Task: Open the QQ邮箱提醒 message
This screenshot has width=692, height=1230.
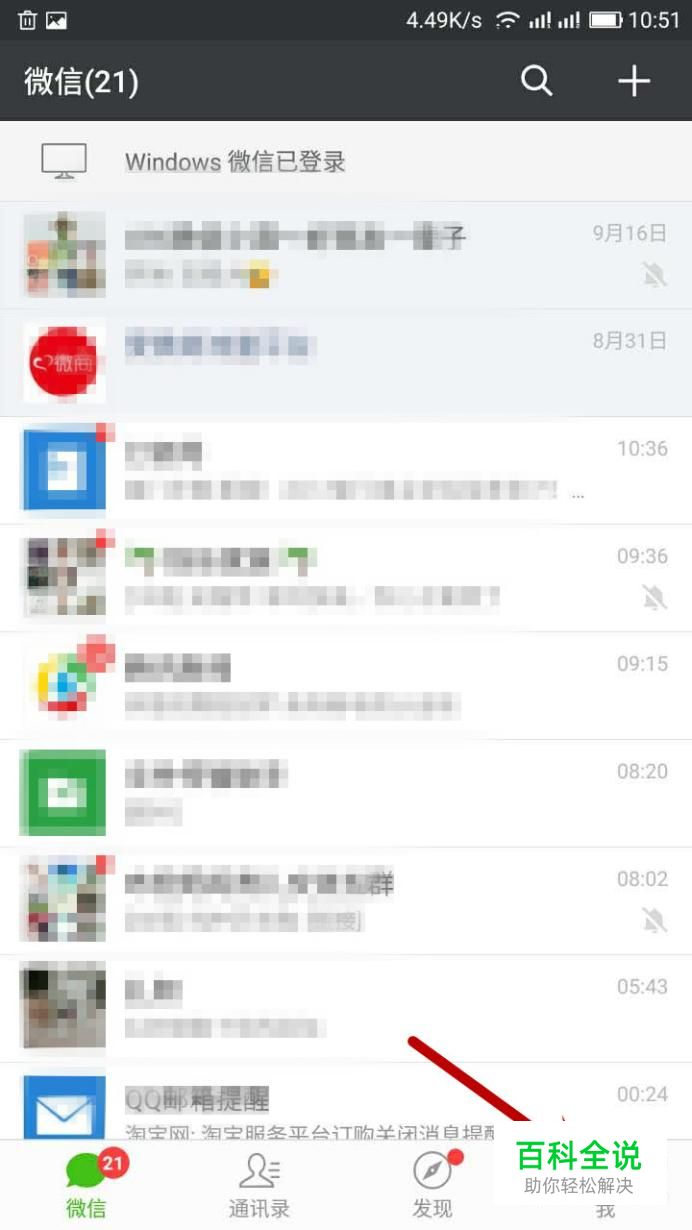Action: click(x=346, y=1101)
